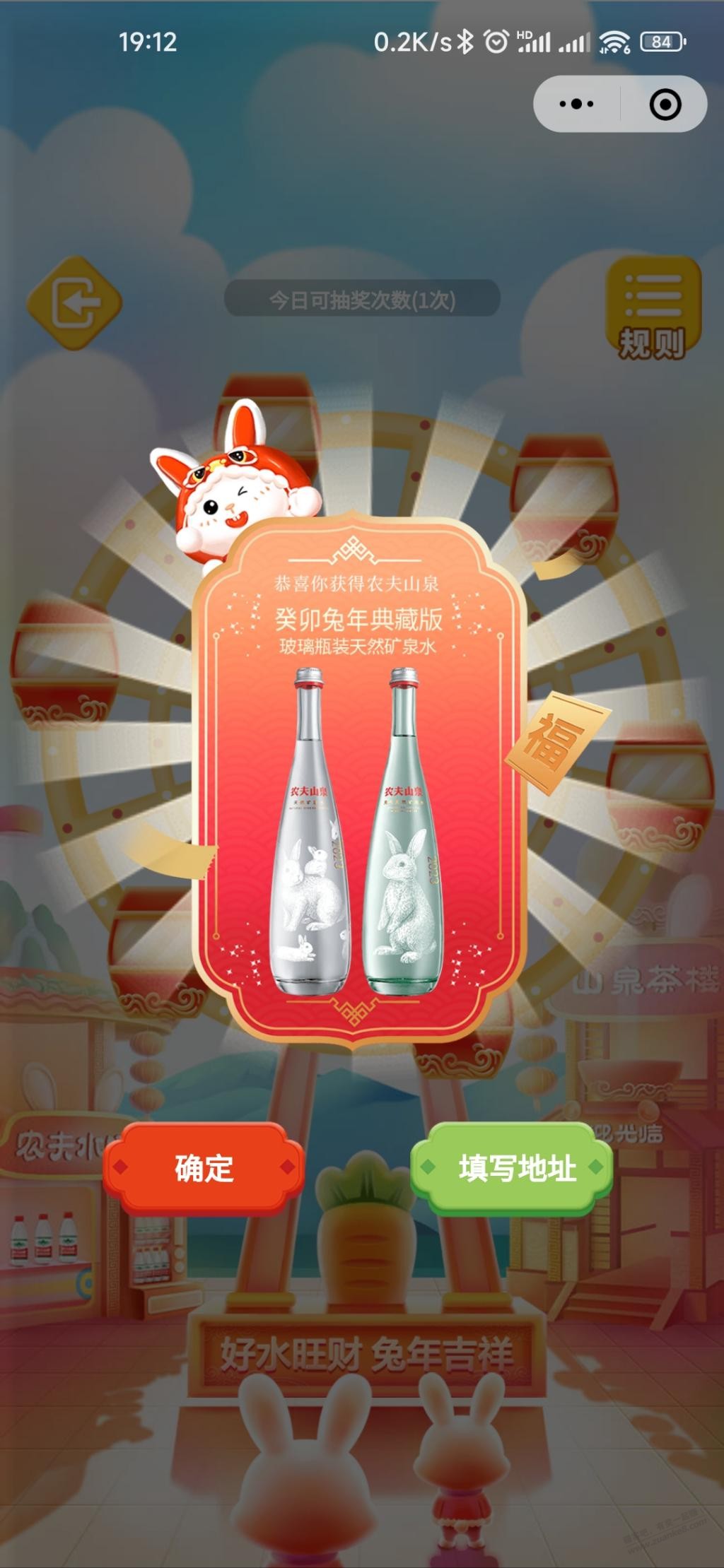Open the mini program more options menu
724x1568 pixels.
576,104
